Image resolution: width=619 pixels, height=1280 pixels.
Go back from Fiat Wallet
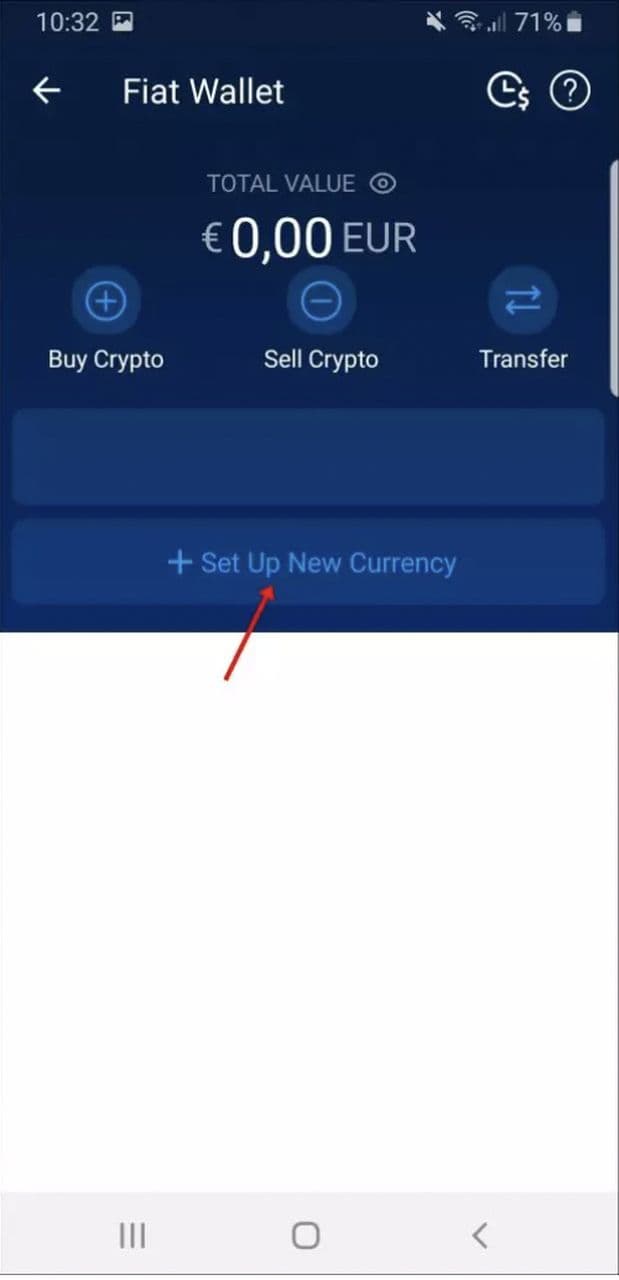tap(47, 91)
